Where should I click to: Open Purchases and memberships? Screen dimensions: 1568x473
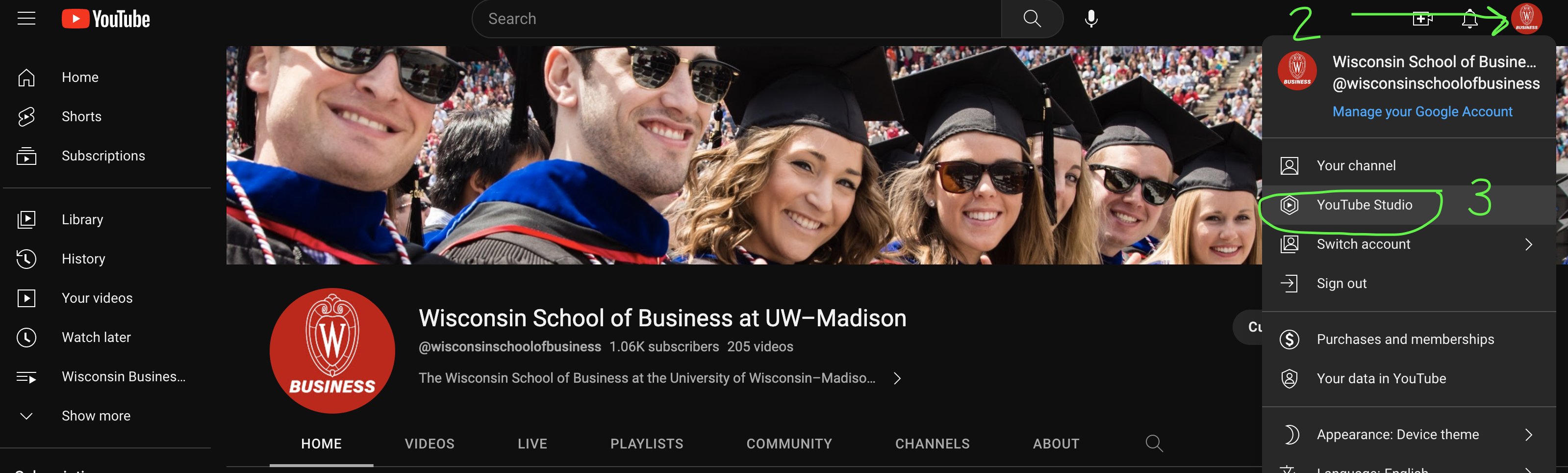pyautogui.click(x=1405, y=340)
